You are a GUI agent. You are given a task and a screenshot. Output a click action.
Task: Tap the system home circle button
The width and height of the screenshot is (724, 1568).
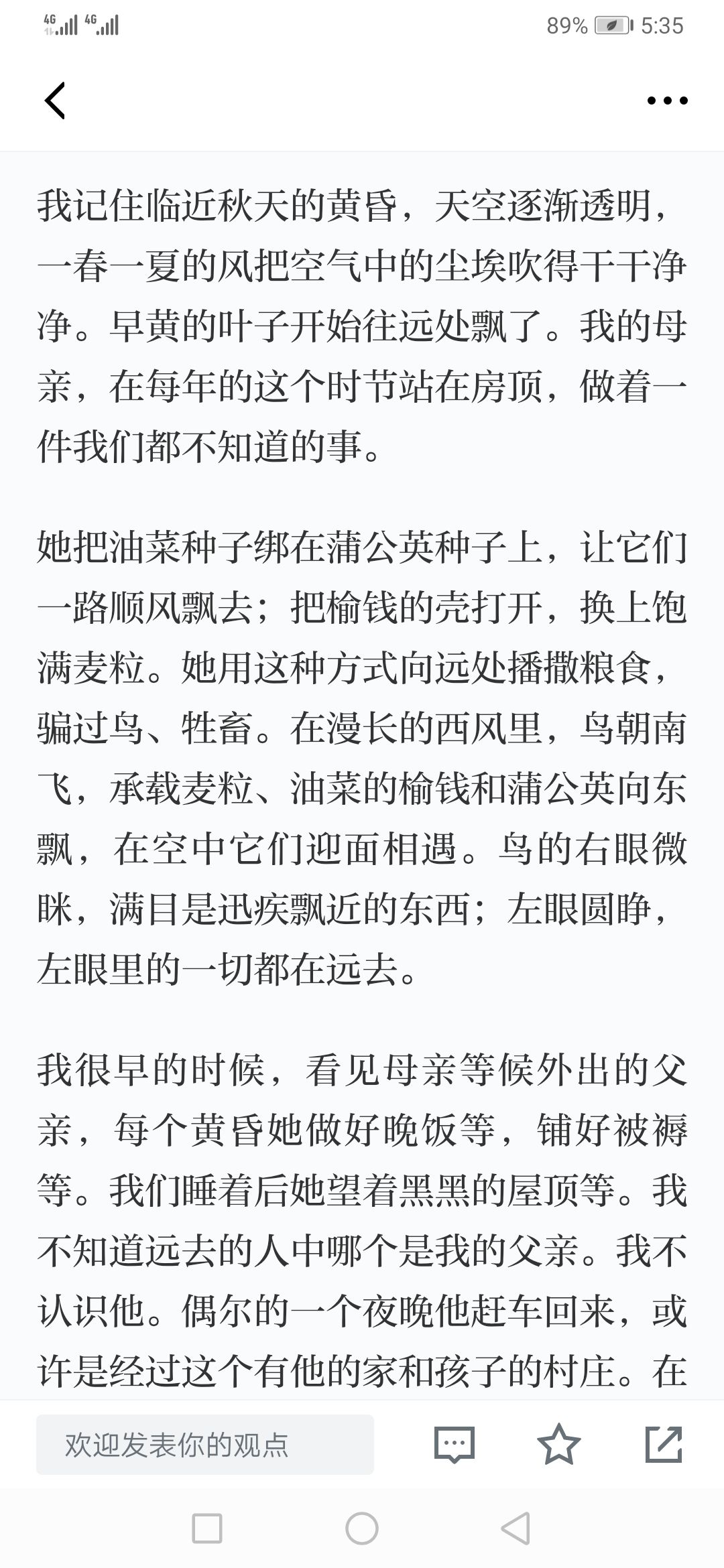coord(362,1528)
